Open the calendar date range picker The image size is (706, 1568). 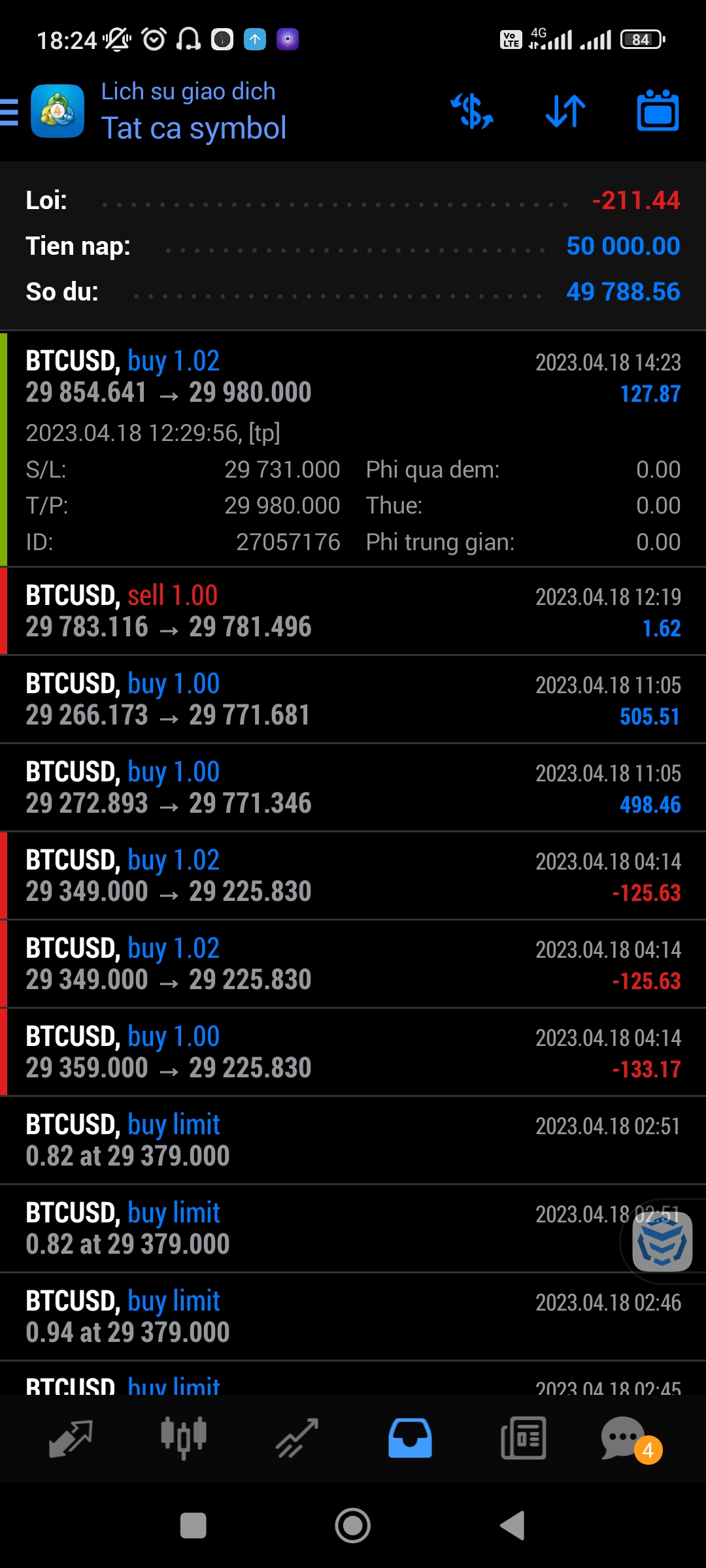tap(658, 111)
